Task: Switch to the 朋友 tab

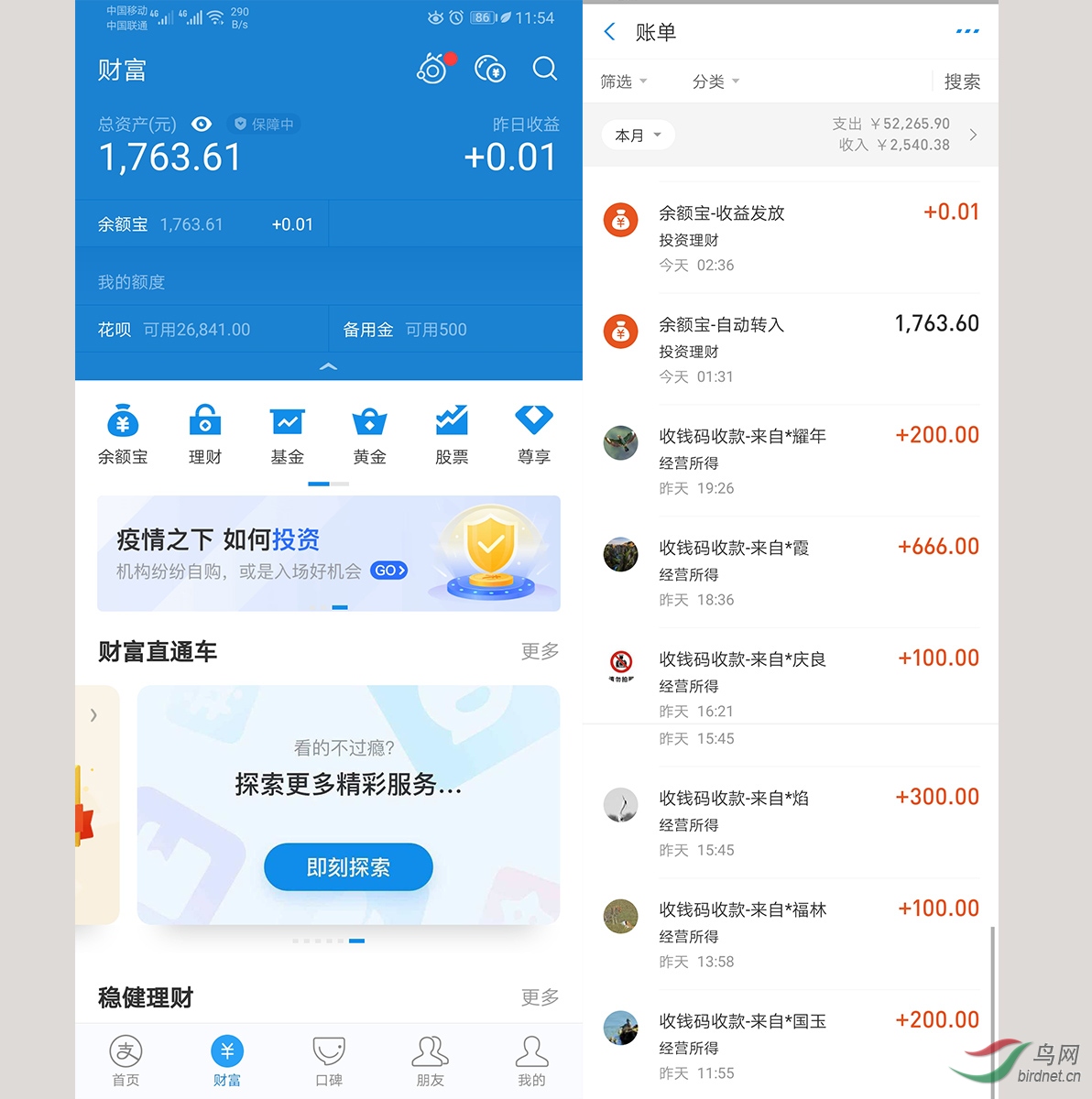Action: pyautogui.click(x=430, y=1061)
